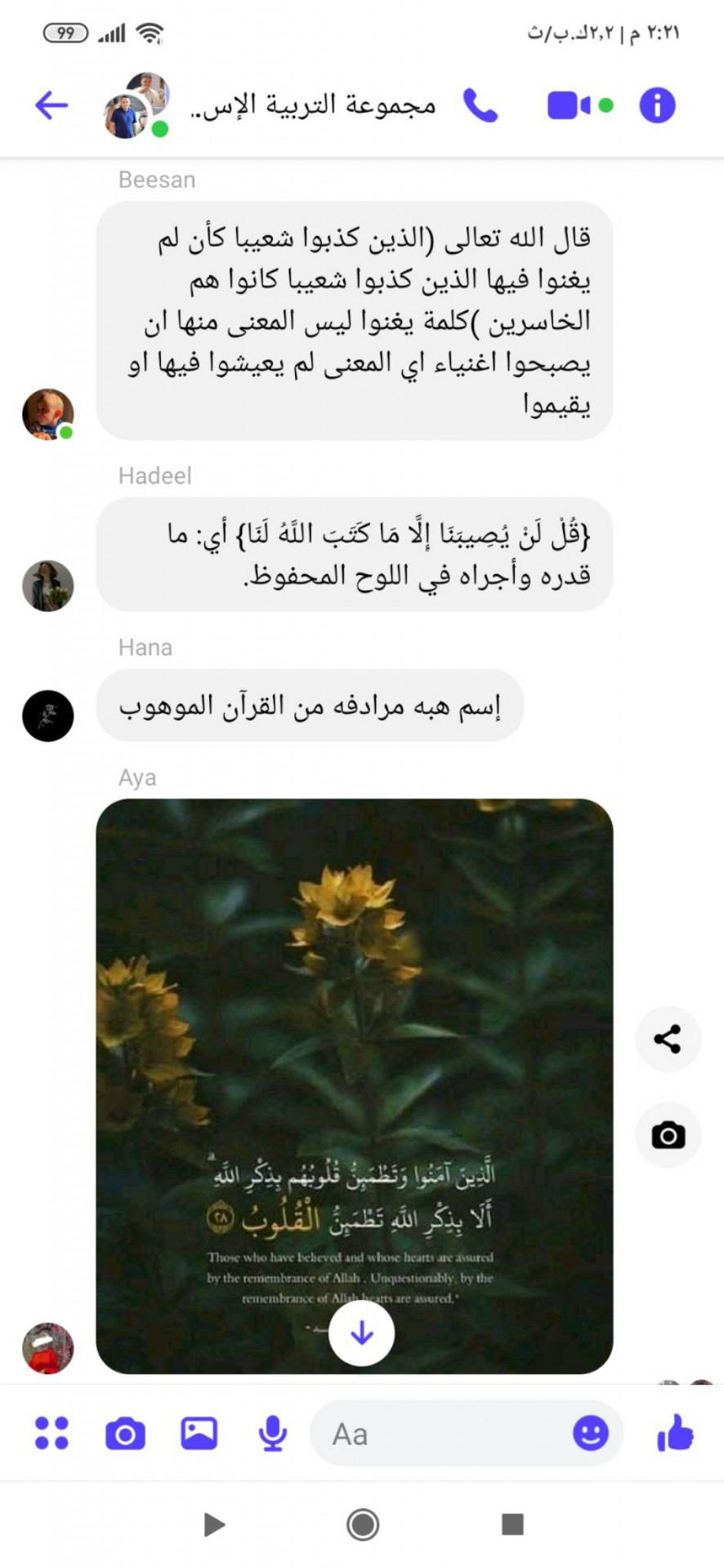This screenshot has height=1568, width=724.
Task: Take a photo with the composer camera
Action: [125, 1433]
